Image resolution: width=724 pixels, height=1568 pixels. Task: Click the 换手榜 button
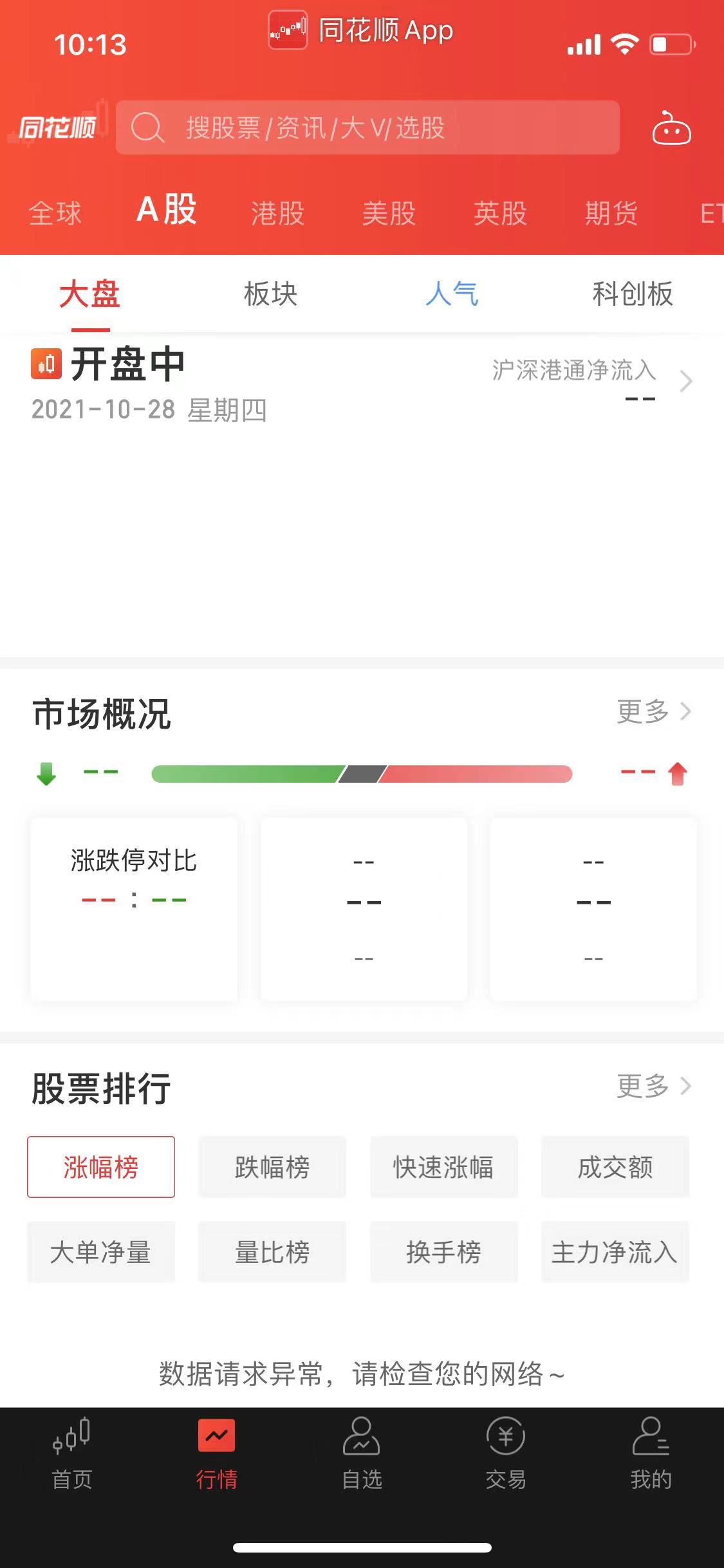[x=443, y=1252]
